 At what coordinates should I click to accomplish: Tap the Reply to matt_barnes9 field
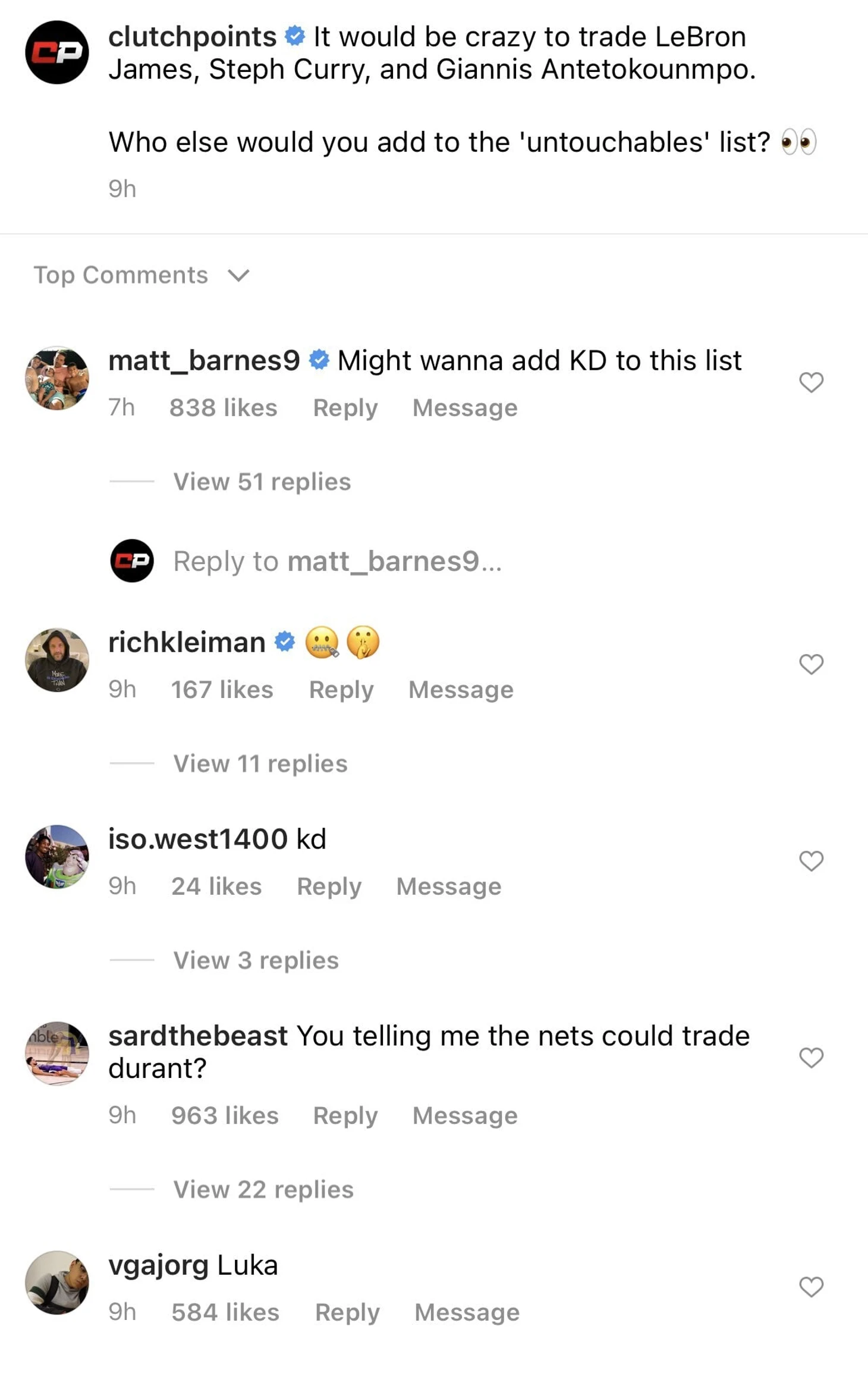337,561
